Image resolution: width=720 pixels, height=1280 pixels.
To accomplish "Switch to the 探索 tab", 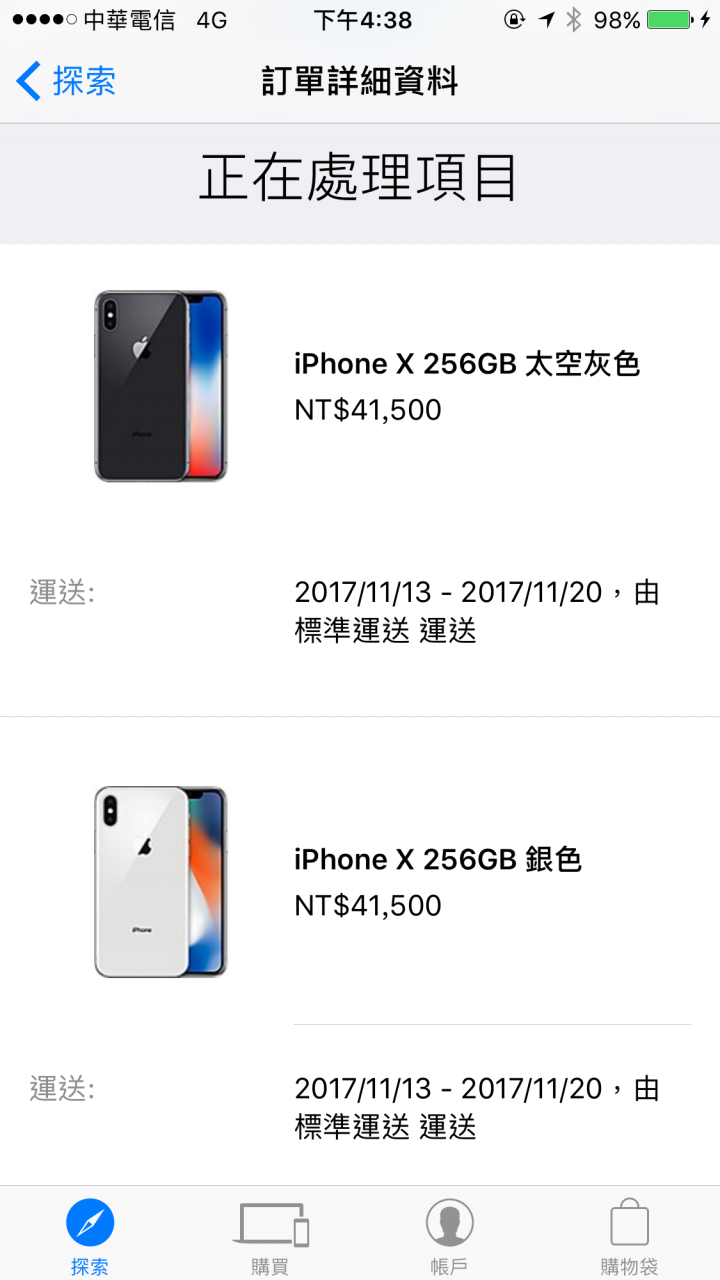I will pyautogui.click(x=90, y=1236).
